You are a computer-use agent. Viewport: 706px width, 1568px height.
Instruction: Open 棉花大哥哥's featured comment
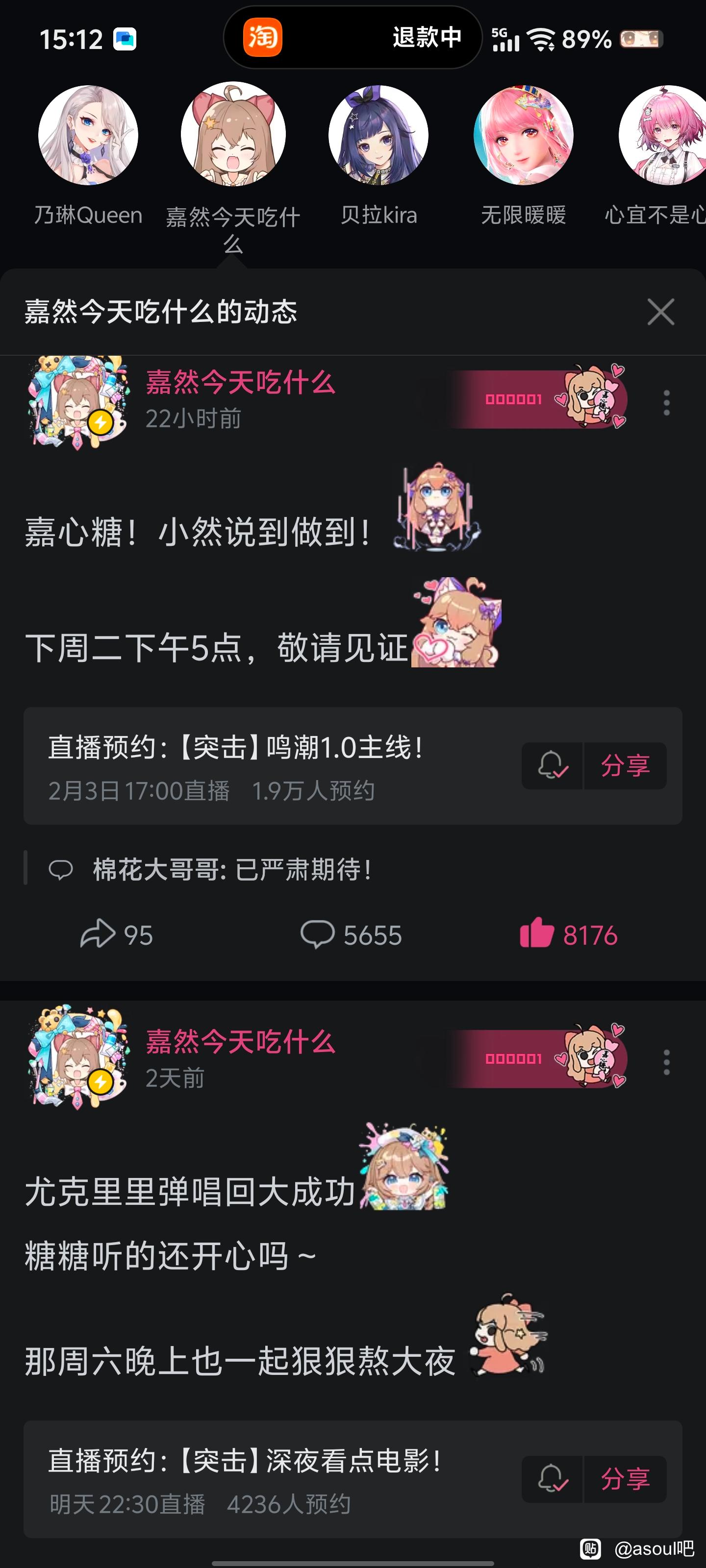[x=231, y=869]
